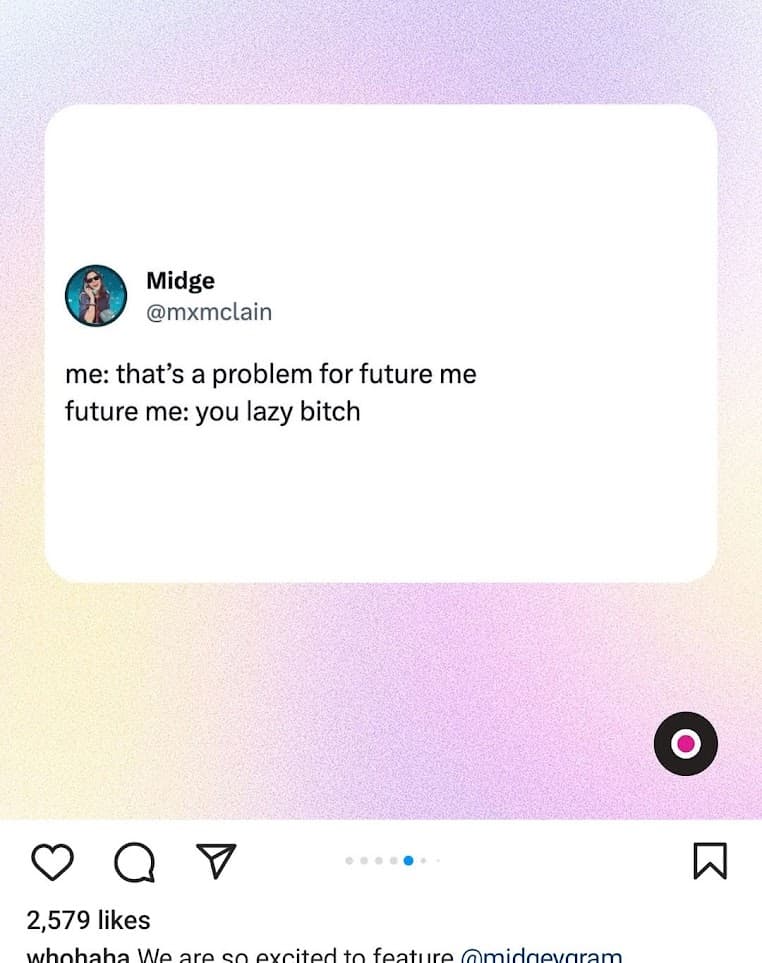Save this post with the bookmark icon
The height and width of the screenshot is (963, 762).
point(710,861)
